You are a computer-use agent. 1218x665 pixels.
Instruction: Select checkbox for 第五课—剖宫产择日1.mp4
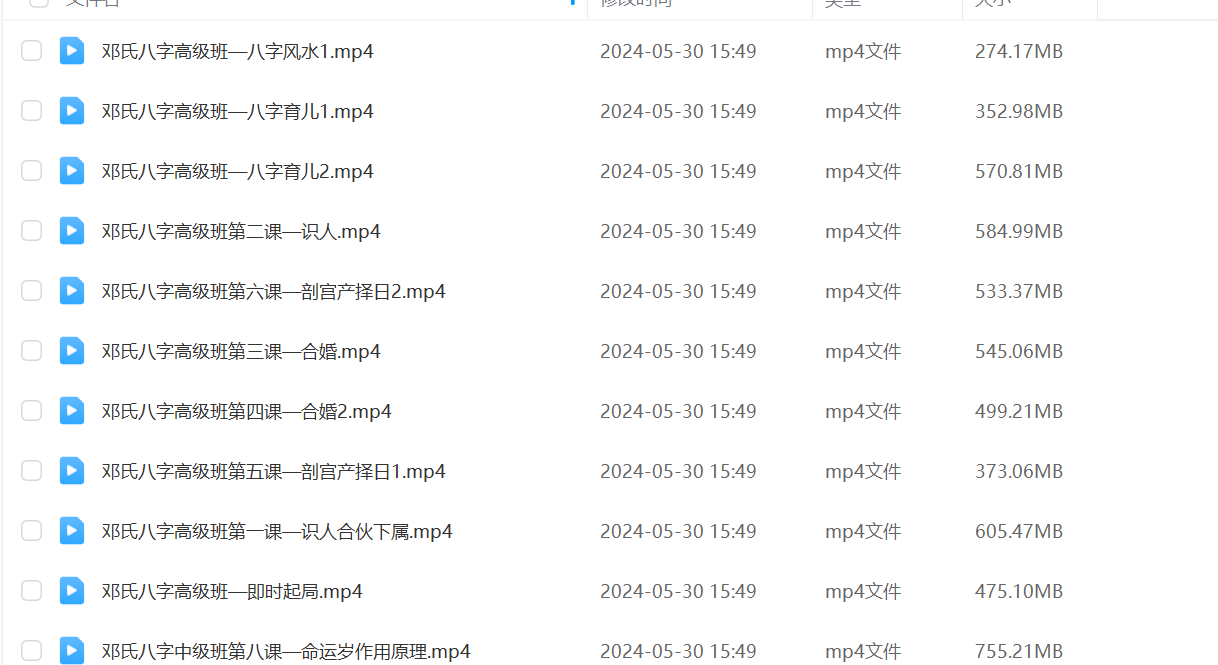tap(32, 471)
